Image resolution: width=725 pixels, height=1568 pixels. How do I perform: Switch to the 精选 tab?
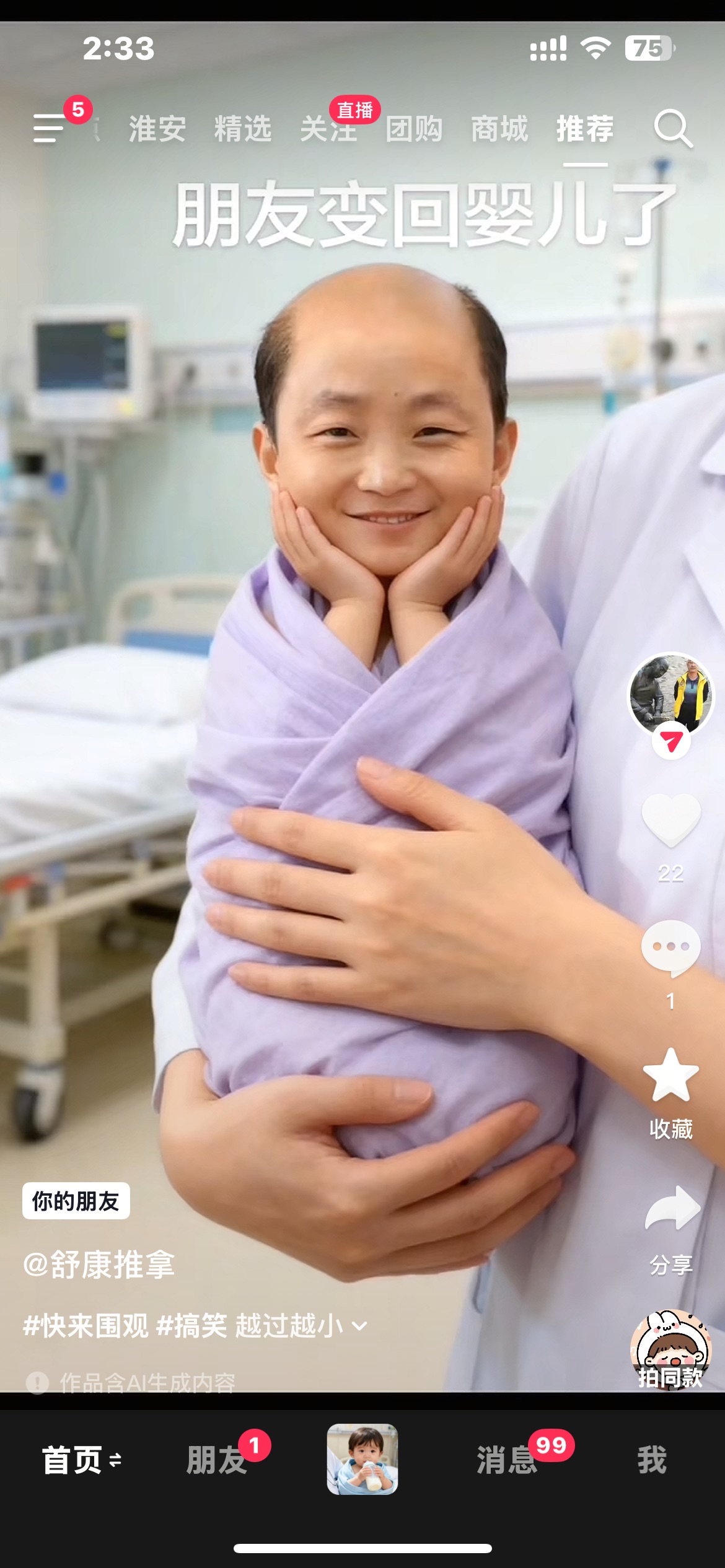[242, 129]
